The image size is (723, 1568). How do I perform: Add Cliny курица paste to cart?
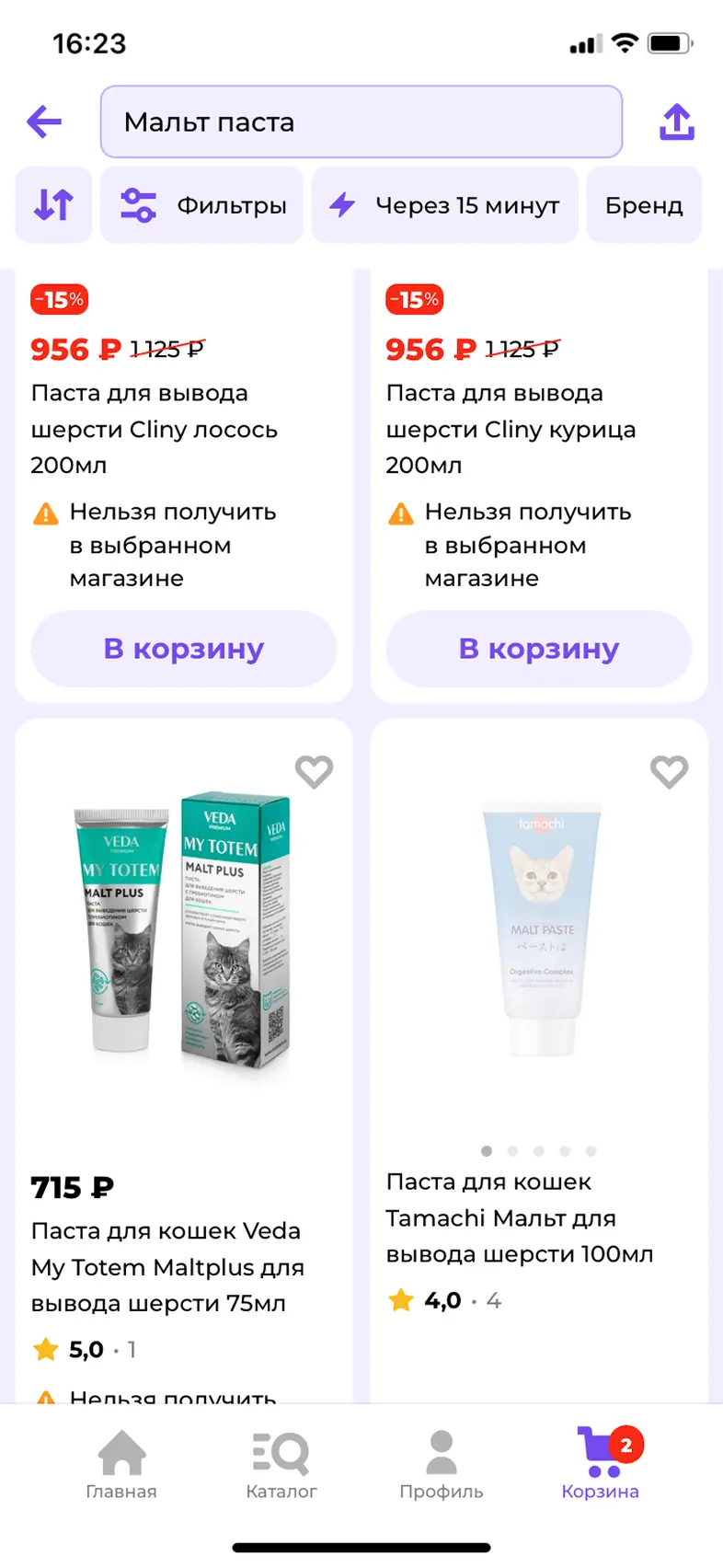pos(539,649)
